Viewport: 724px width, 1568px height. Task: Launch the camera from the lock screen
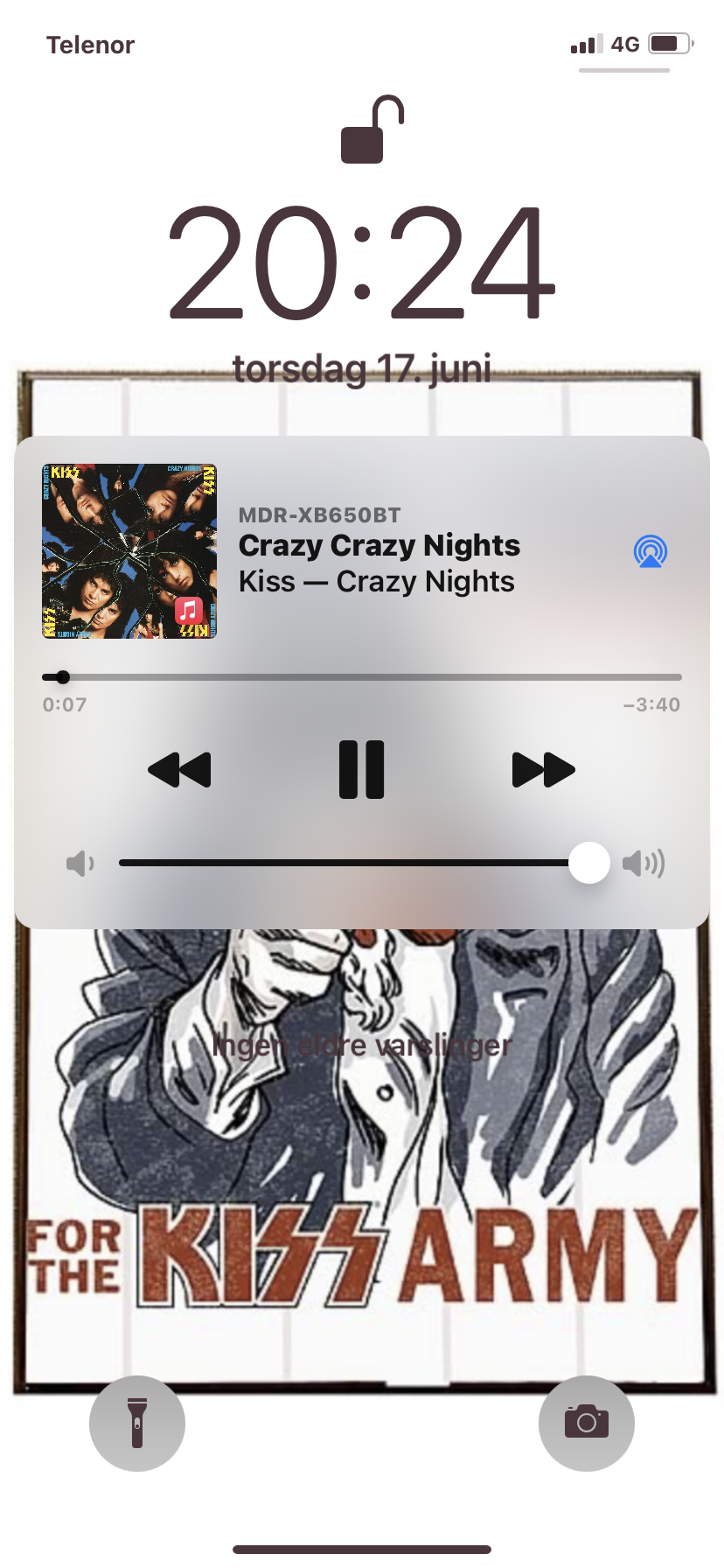586,1423
